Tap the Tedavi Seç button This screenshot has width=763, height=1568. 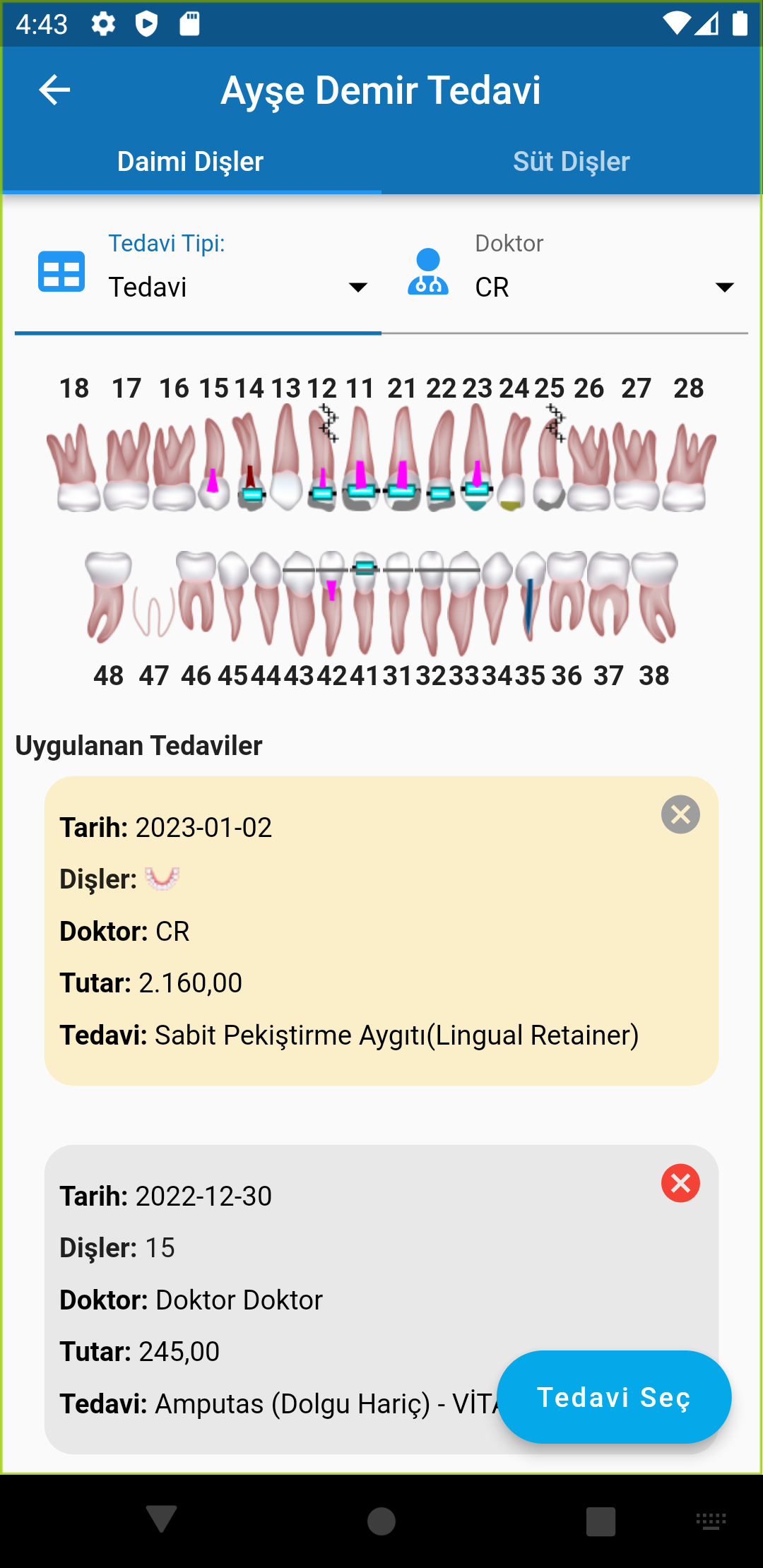point(613,1397)
